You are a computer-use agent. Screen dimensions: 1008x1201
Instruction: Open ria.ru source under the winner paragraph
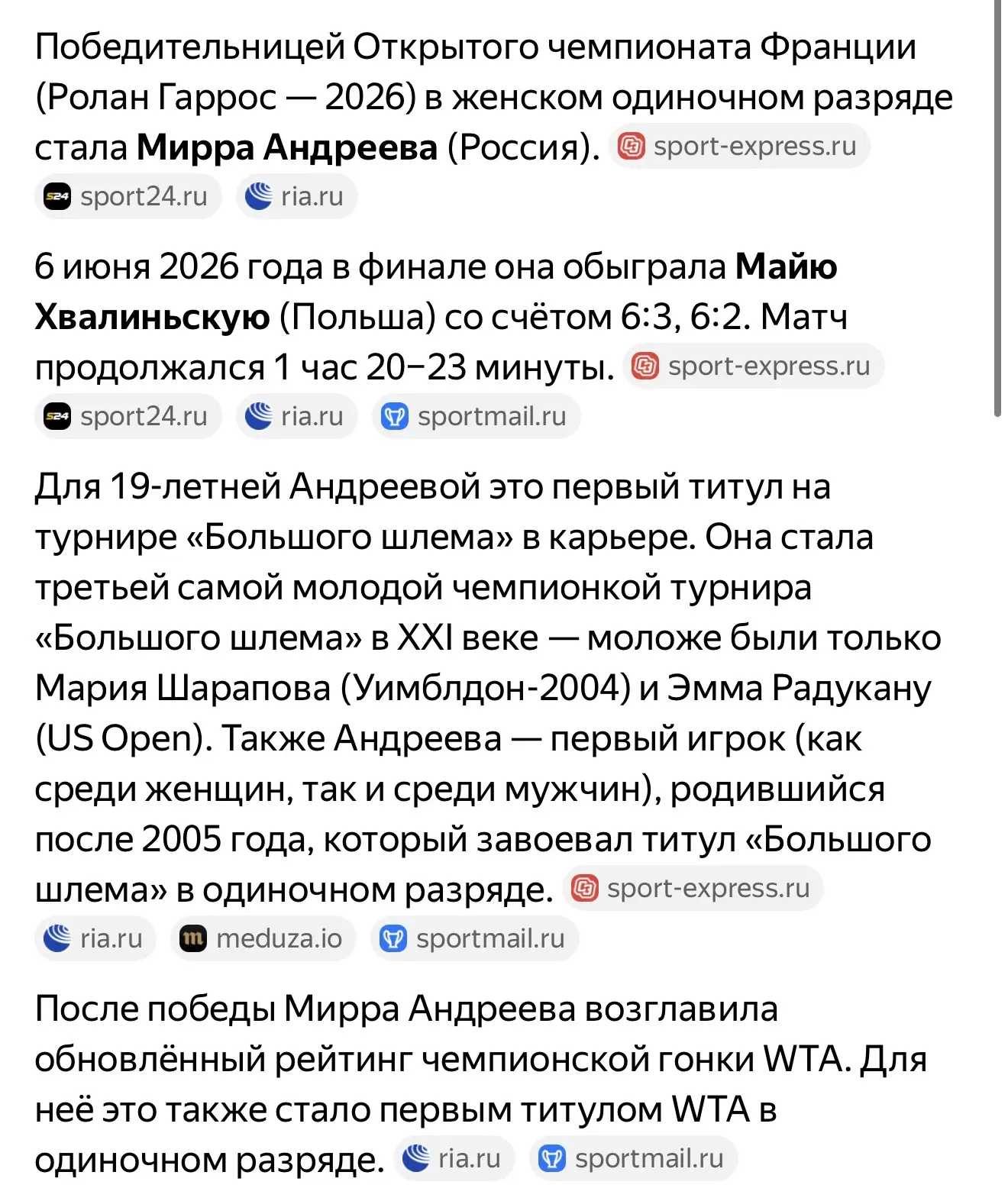click(297, 196)
